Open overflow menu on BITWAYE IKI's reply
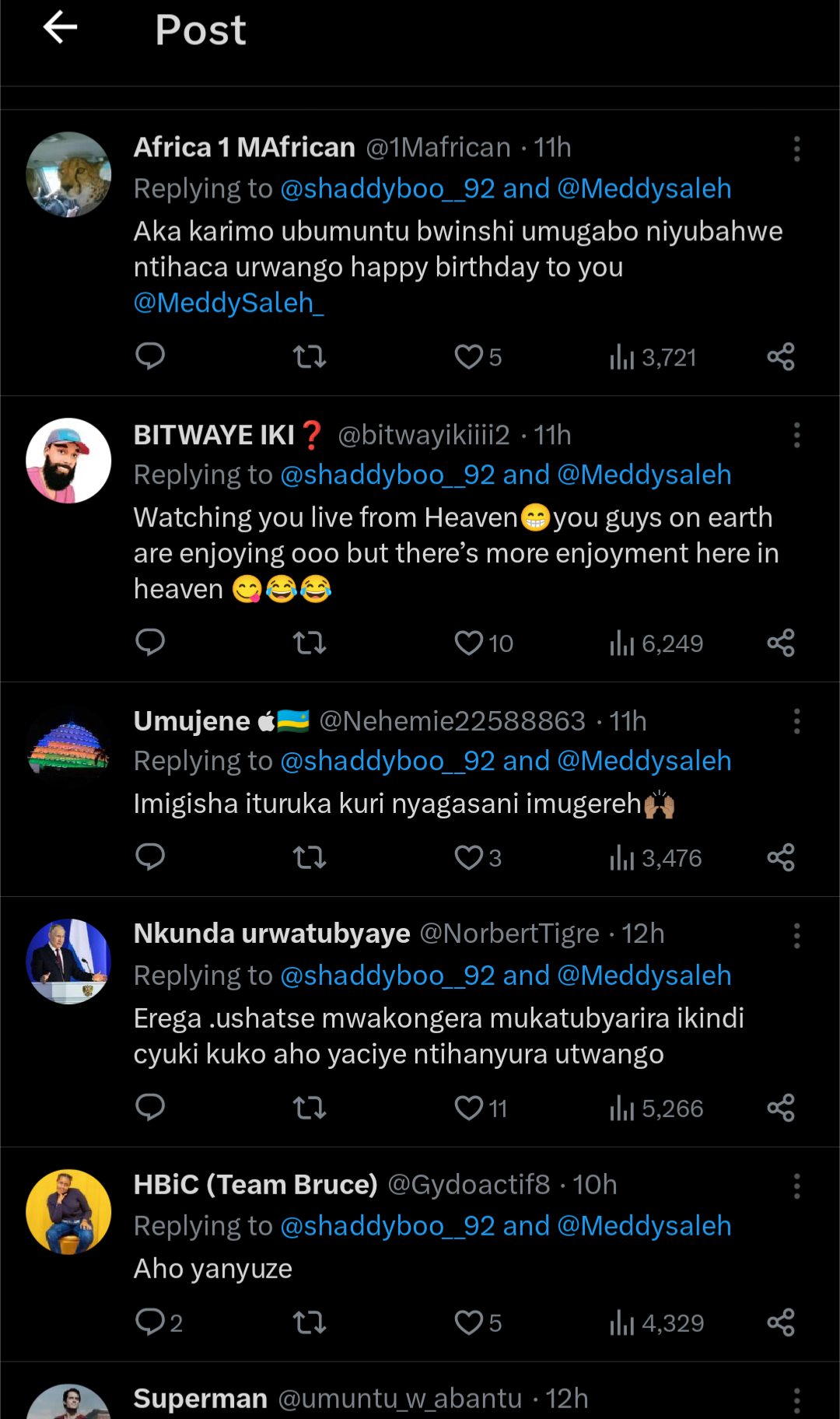This screenshot has height=1419, width=840. (x=796, y=435)
